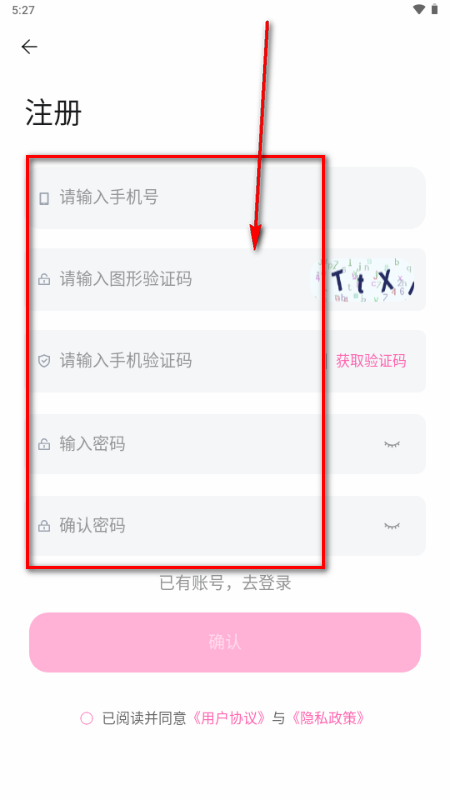Show password in 确认密码 field
This screenshot has height=800, width=450.
(392, 526)
